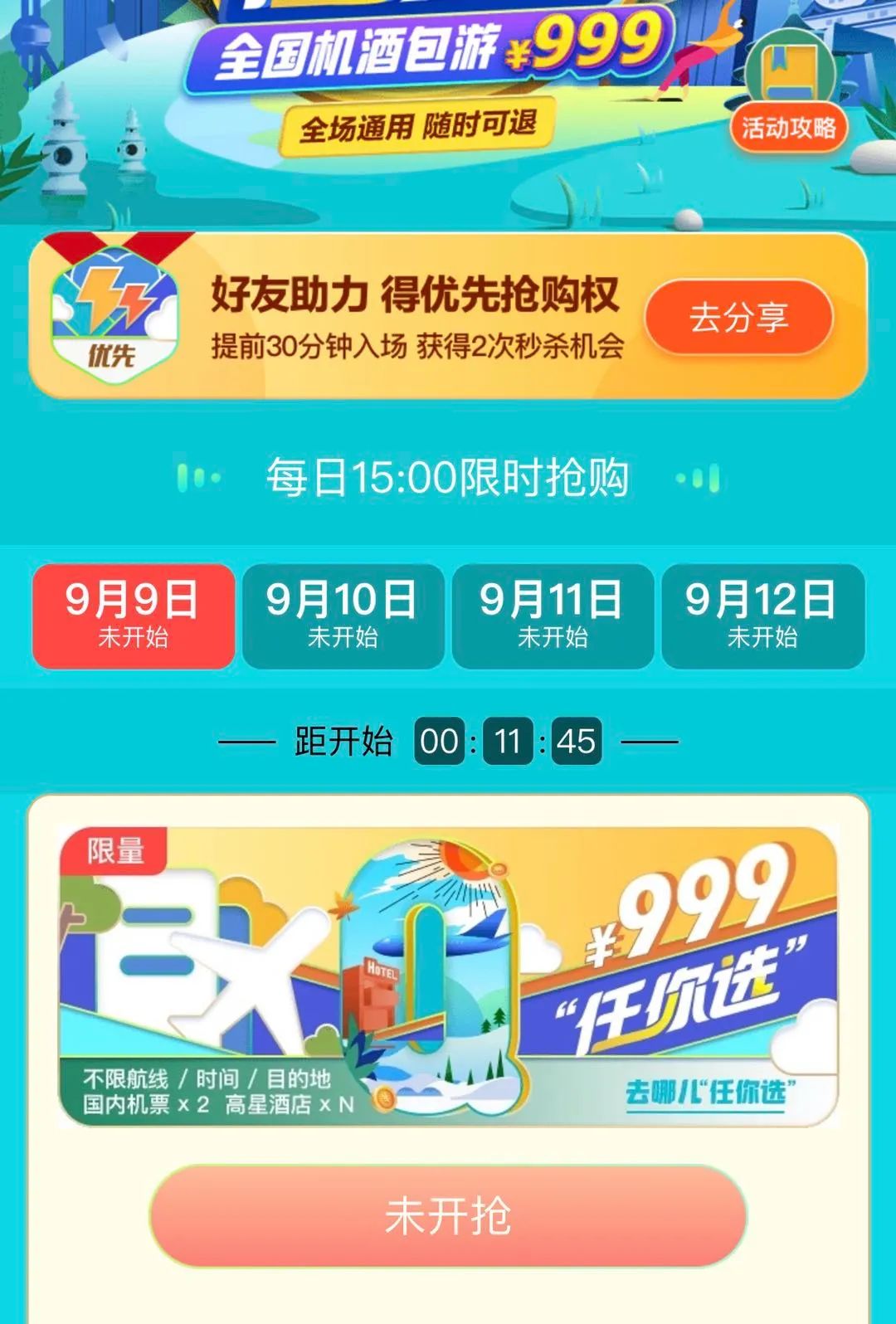Image resolution: width=896 pixels, height=1324 pixels.
Task: Open the ¥999 任你选 product banner
Action: point(448,976)
